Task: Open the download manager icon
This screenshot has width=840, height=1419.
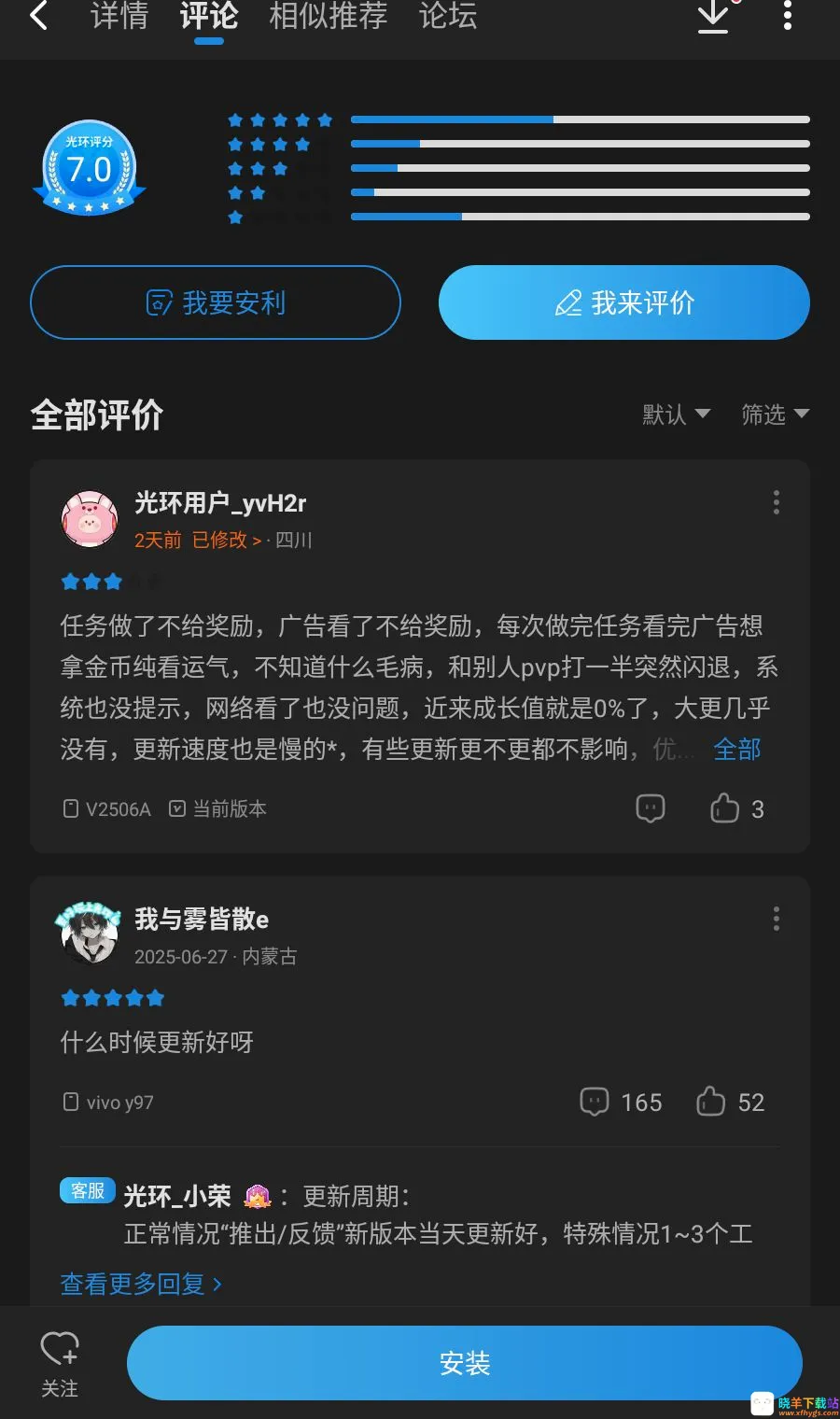Action: (714, 16)
